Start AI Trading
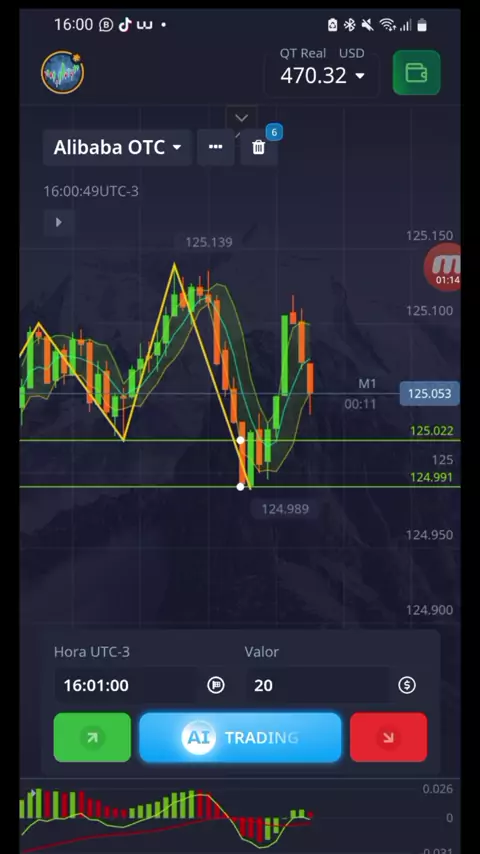Viewport: 480px width, 854px height. pos(240,737)
